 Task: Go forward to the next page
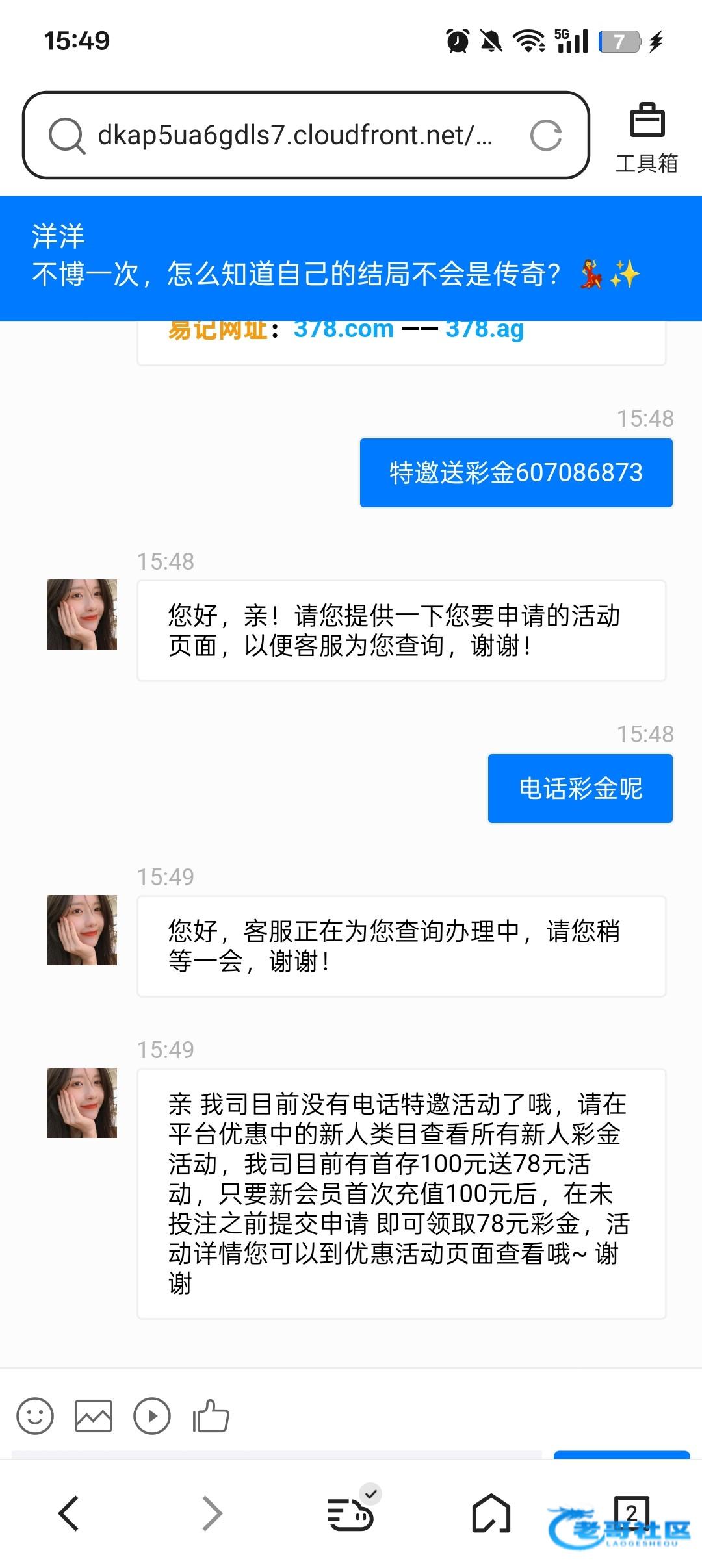point(212,1513)
